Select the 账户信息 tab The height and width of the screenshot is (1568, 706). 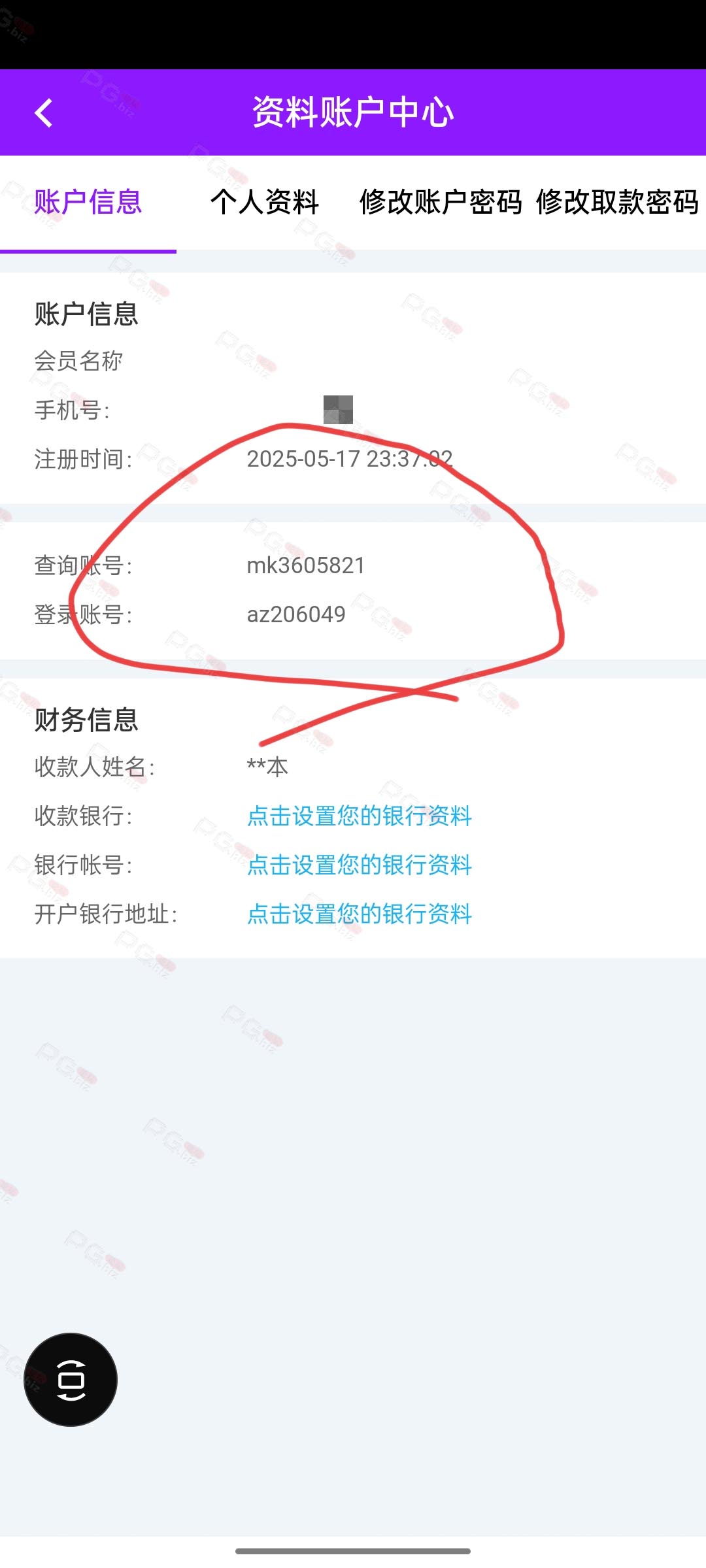(x=88, y=202)
